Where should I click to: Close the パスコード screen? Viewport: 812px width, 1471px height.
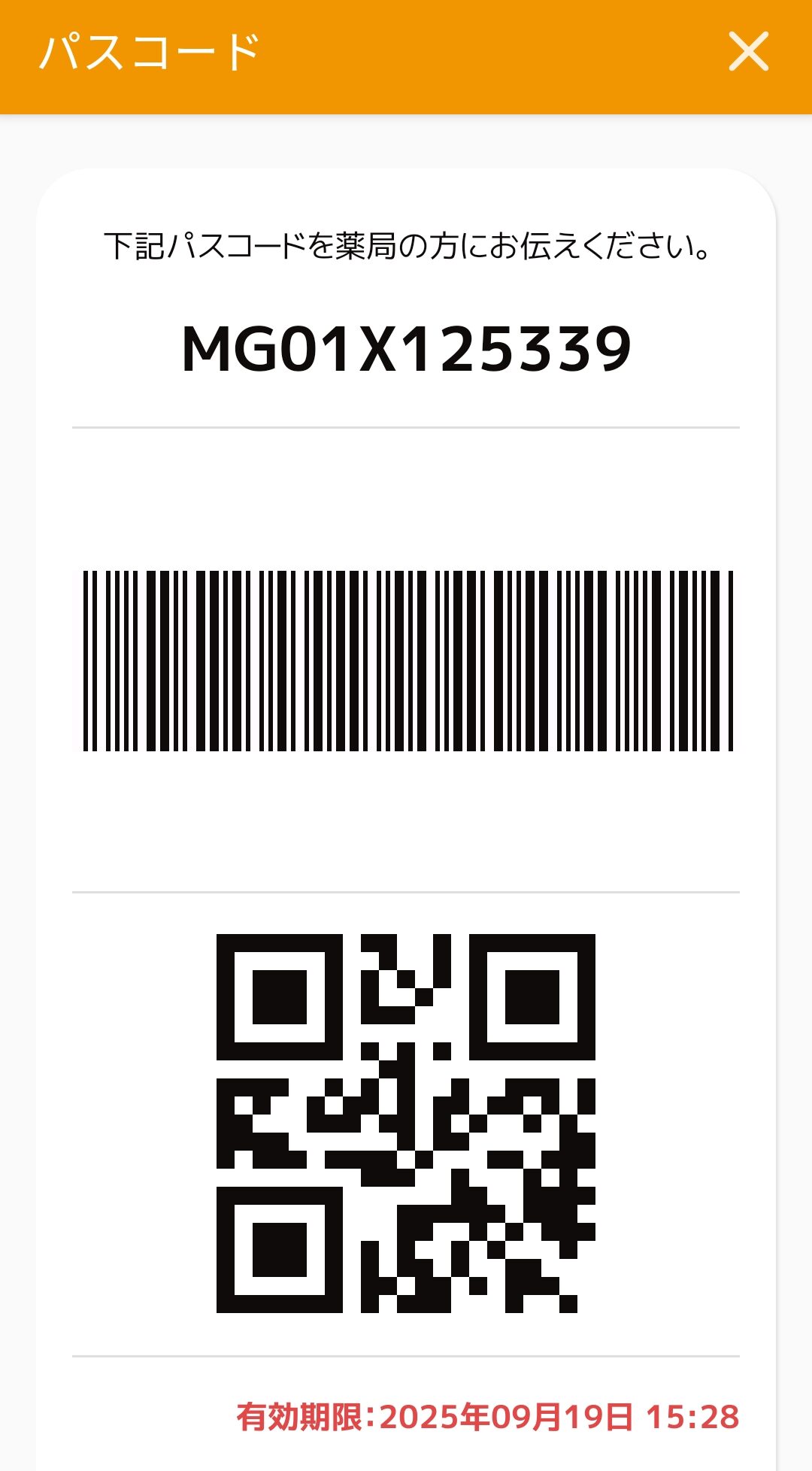tap(748, 52)
